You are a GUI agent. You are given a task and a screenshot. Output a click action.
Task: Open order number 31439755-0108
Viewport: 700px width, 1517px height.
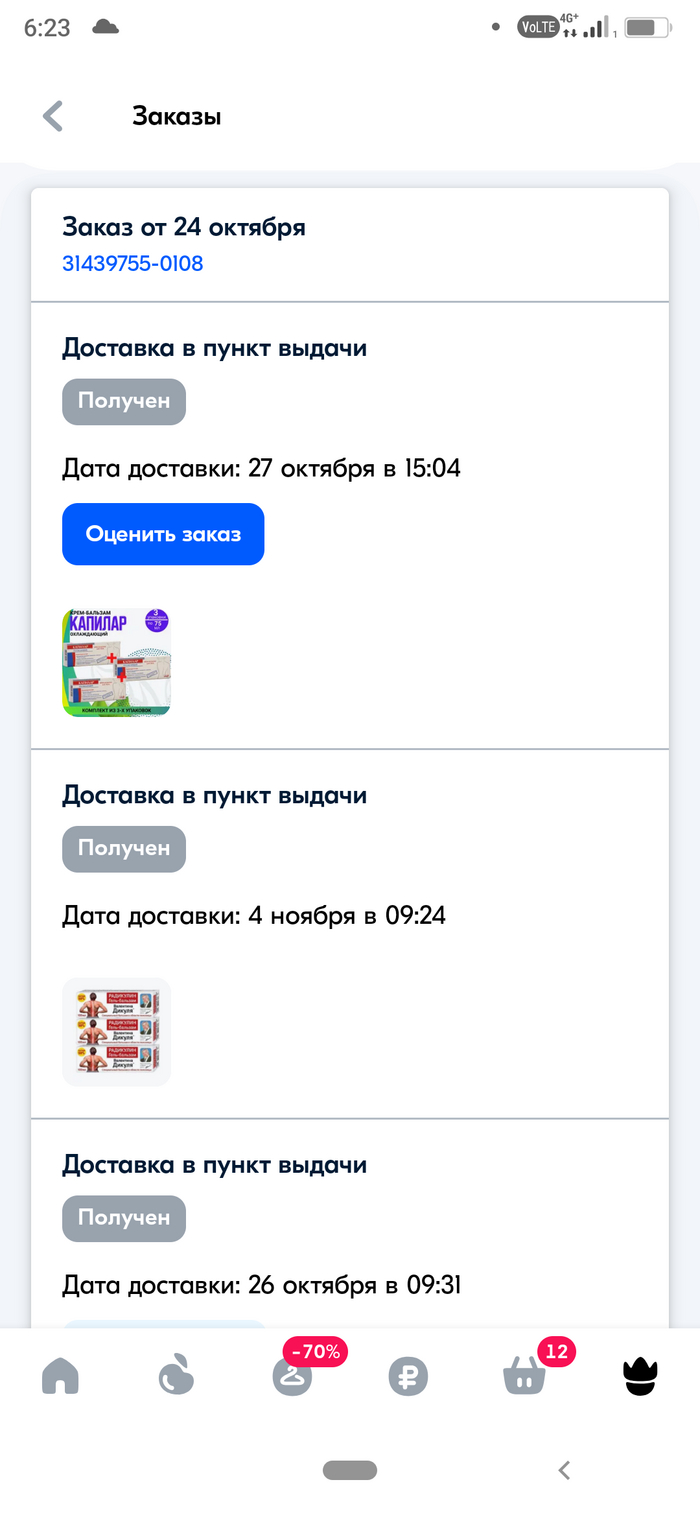tap(132, 264)
